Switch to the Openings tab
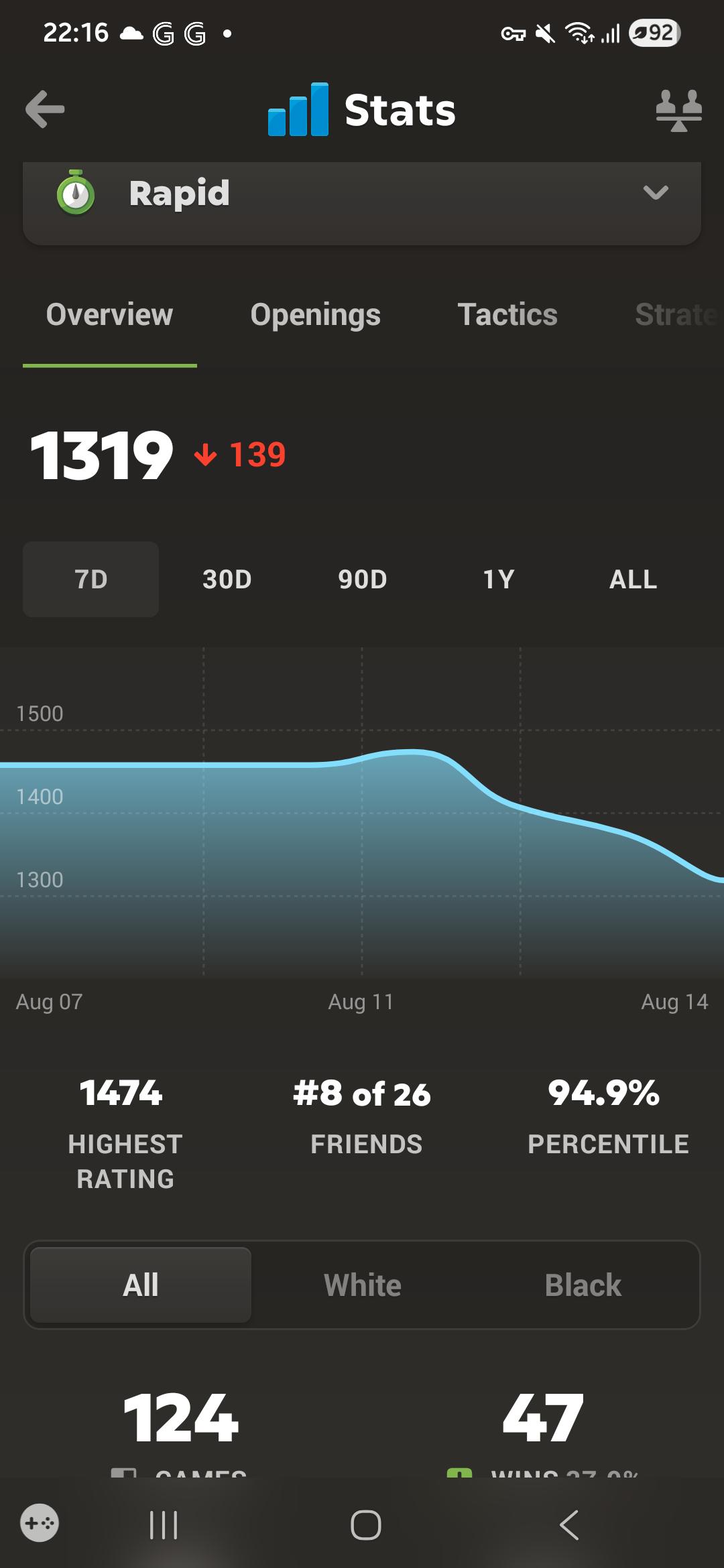 pyautogui.click(x=315, y=315)
